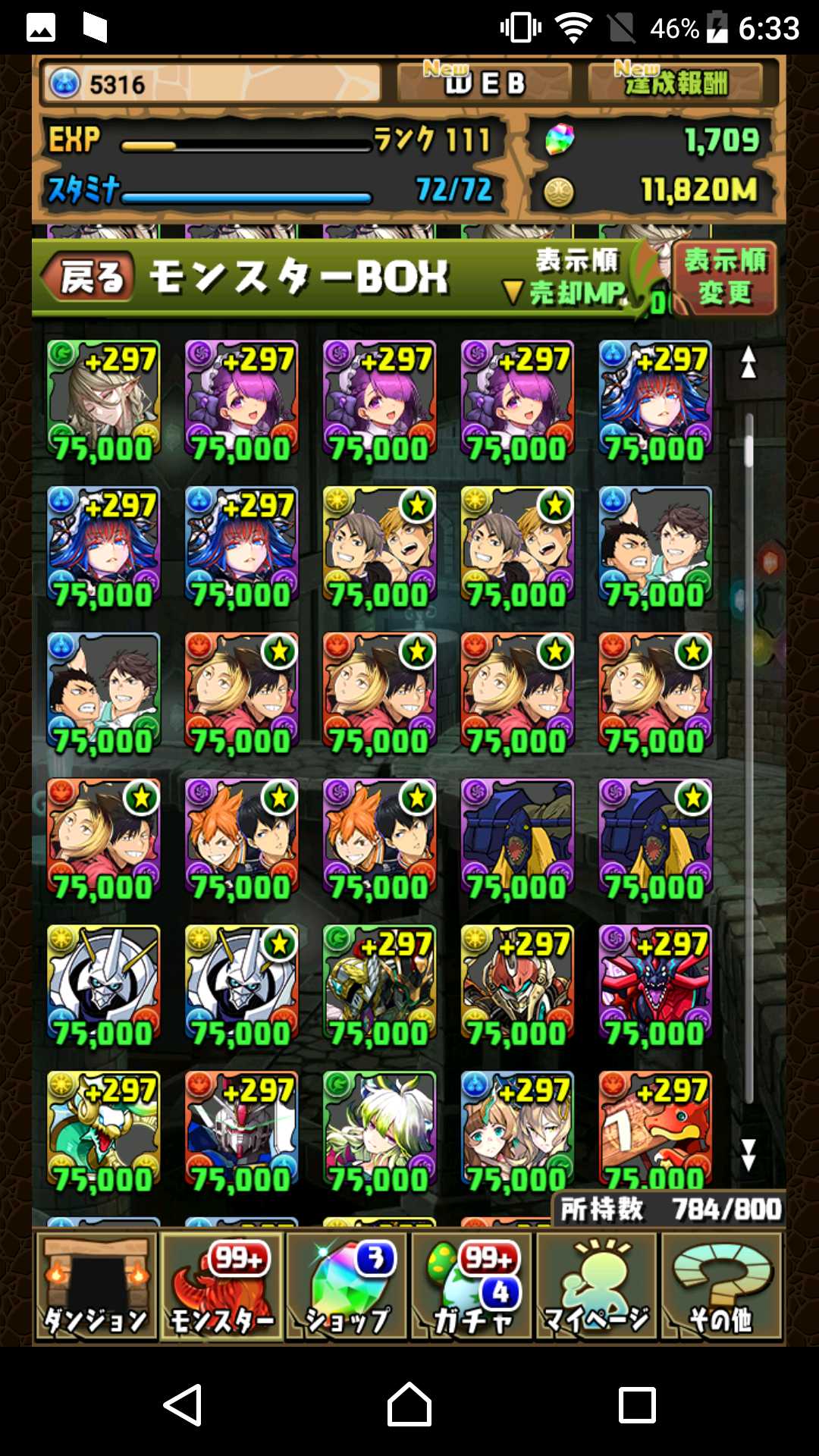
Task: Jump to top with the up arrows
Action: point(748,362)
